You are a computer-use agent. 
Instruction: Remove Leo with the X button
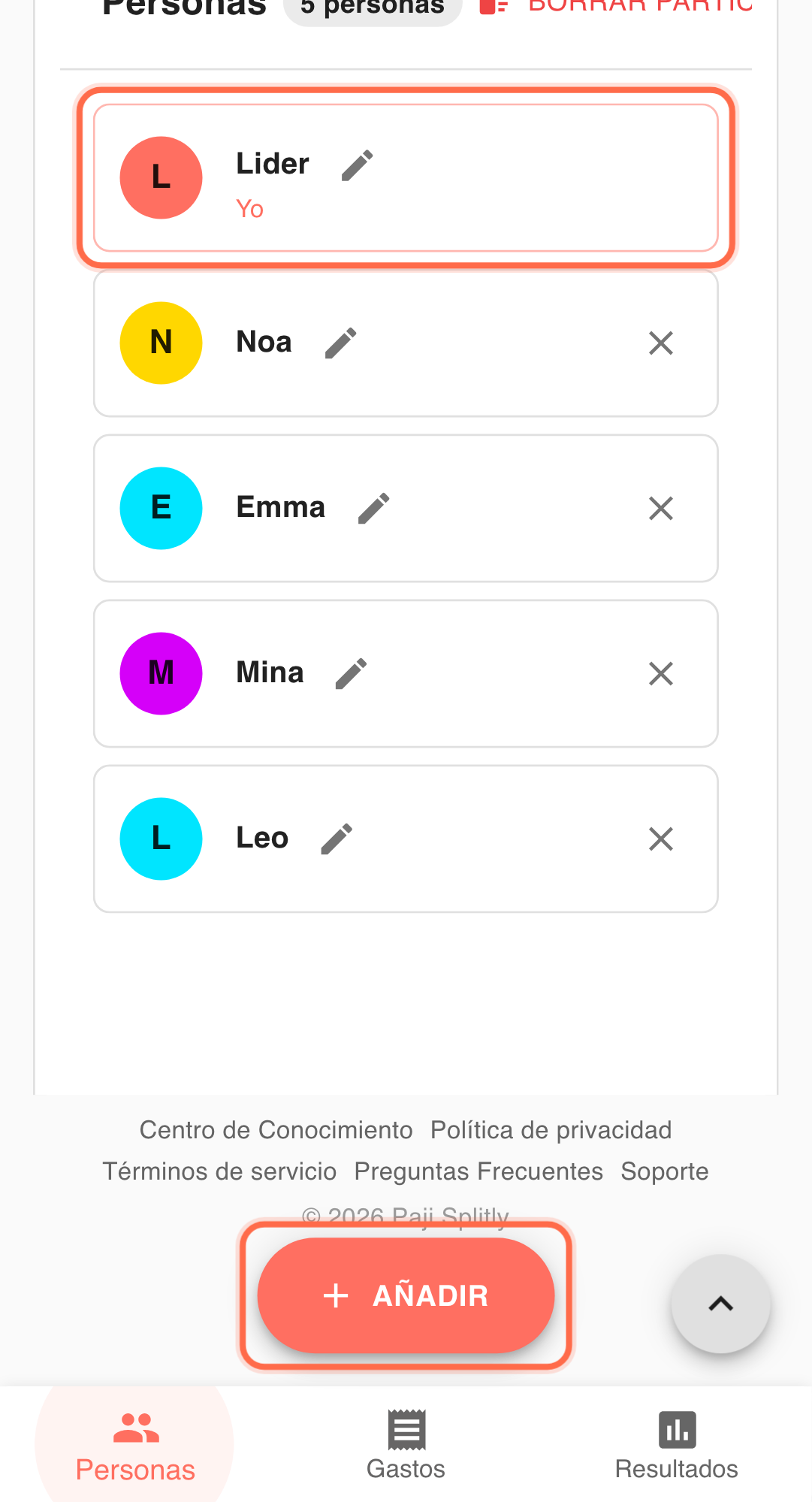pyautogui.click(x=660, y=839)
